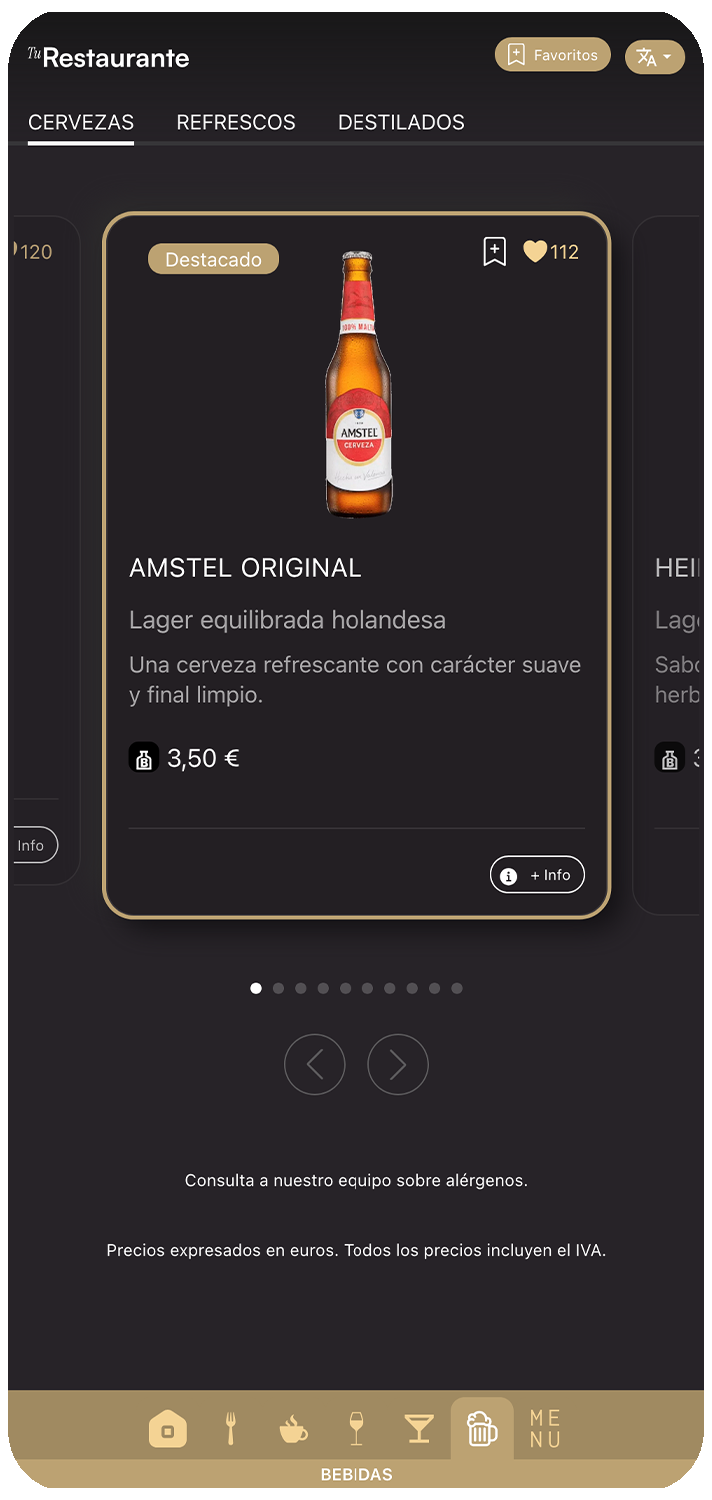Open the Favoritos list
This screenshot has height=1500, width=712.
(552, 55)
